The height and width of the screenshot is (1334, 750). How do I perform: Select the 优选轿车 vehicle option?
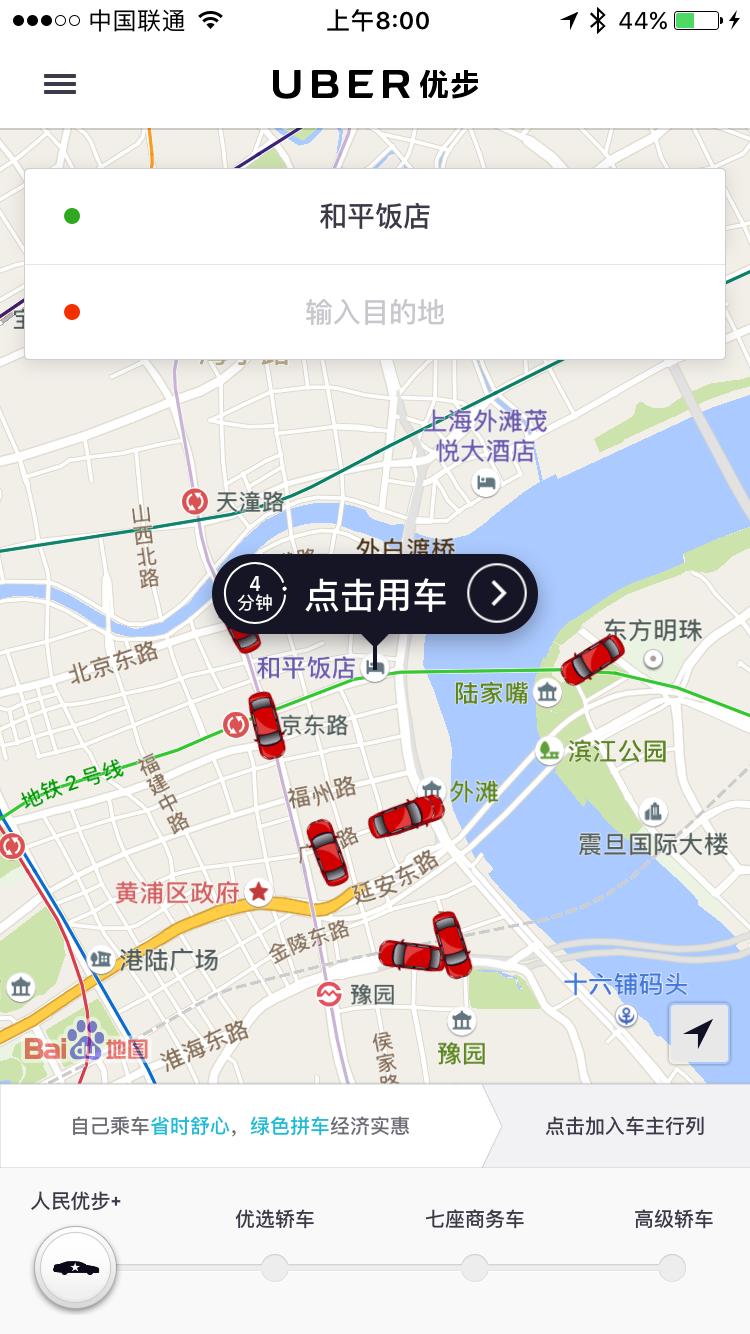[274, 1267]
